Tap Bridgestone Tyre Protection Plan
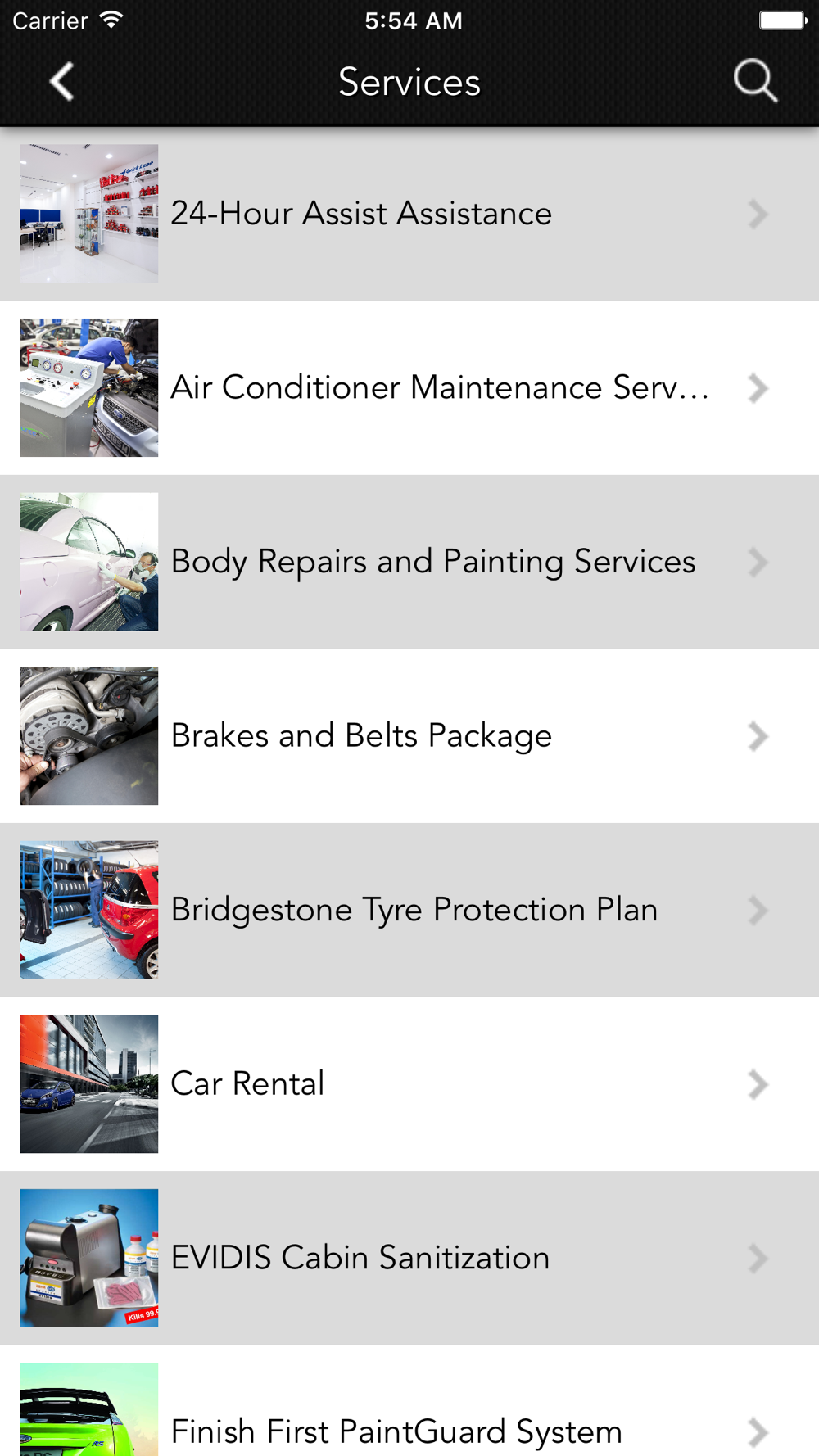819x1456 pixels. [409, 910]
